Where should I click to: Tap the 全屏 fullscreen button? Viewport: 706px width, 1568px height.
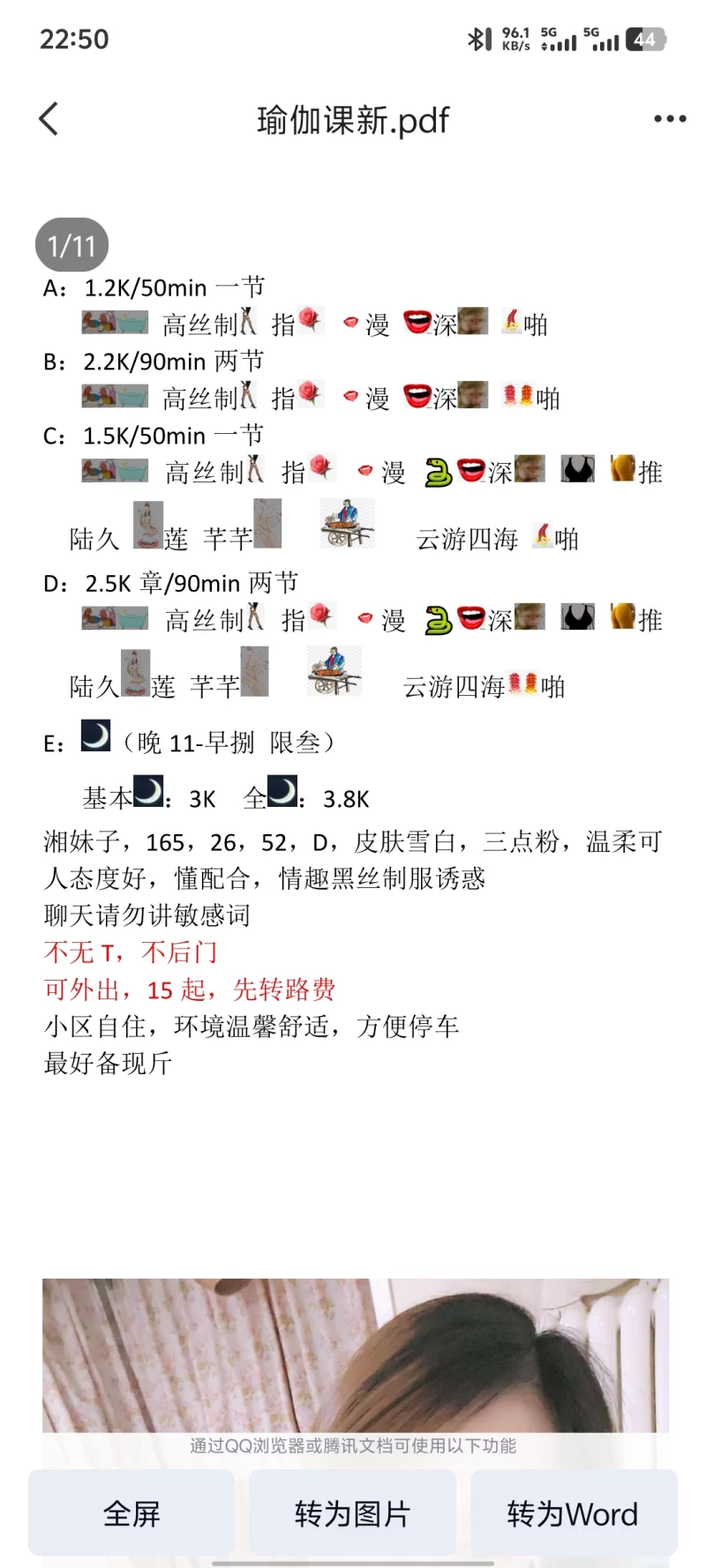pyautogui.click(x=131, y=1513)
